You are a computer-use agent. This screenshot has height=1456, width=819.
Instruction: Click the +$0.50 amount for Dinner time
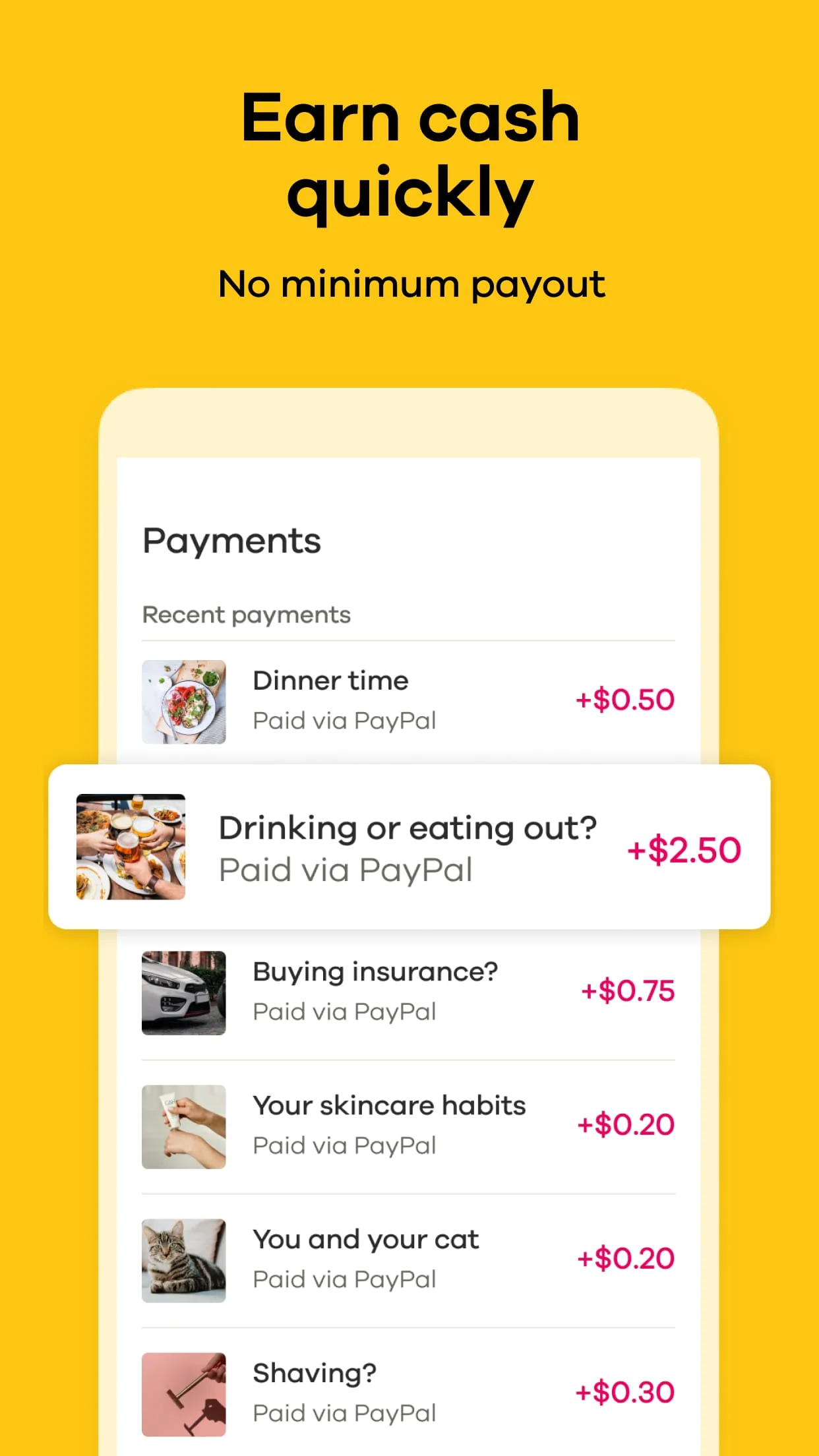(624, 700)
